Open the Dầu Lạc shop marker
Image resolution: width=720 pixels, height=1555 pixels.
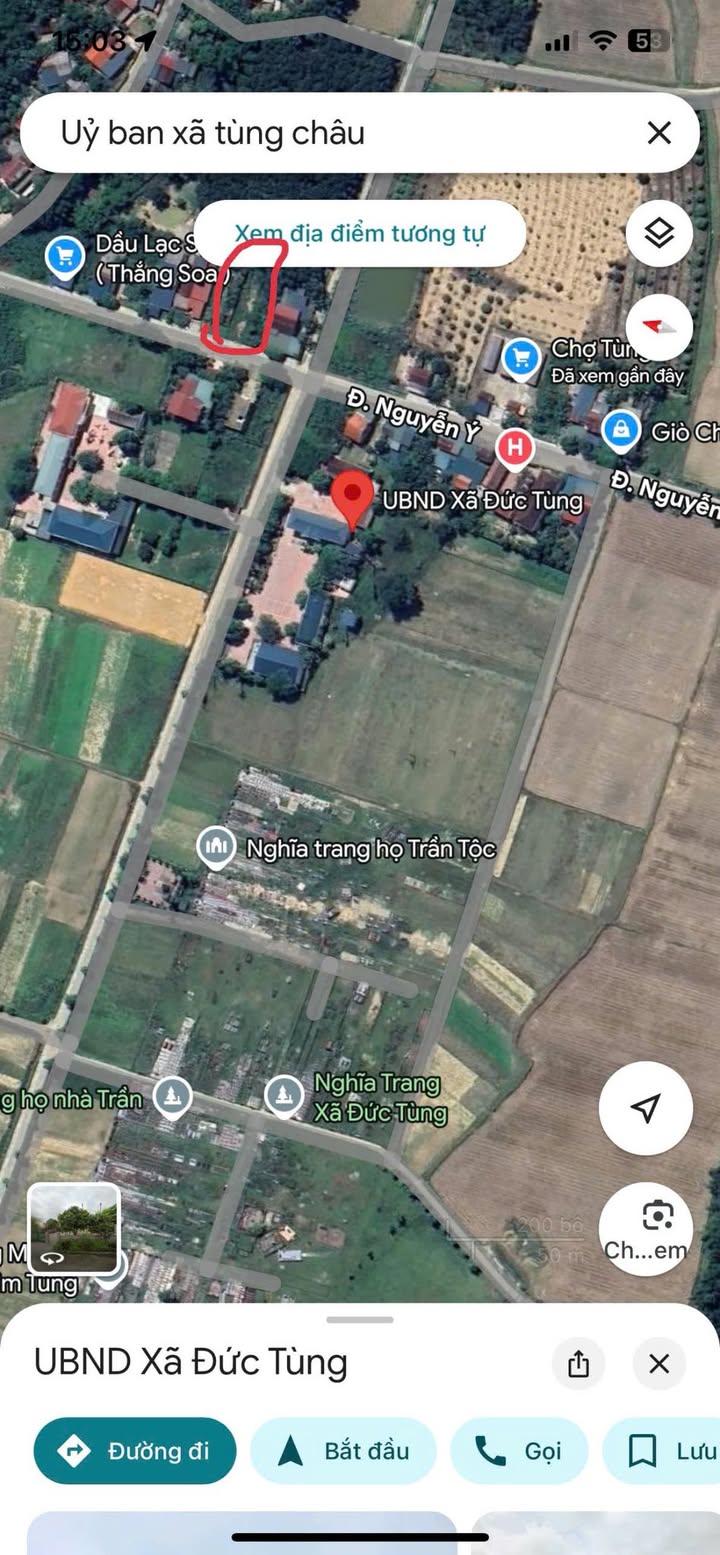pyautogui.click(x=65, y=257)
